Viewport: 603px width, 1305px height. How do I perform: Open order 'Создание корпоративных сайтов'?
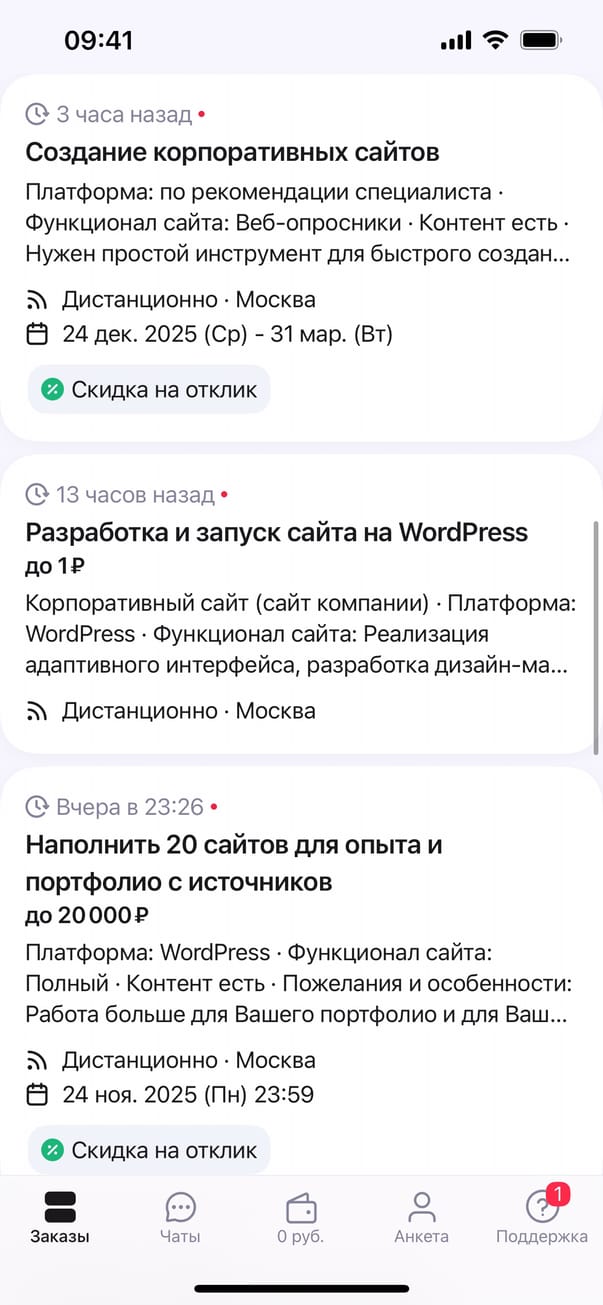232,153
